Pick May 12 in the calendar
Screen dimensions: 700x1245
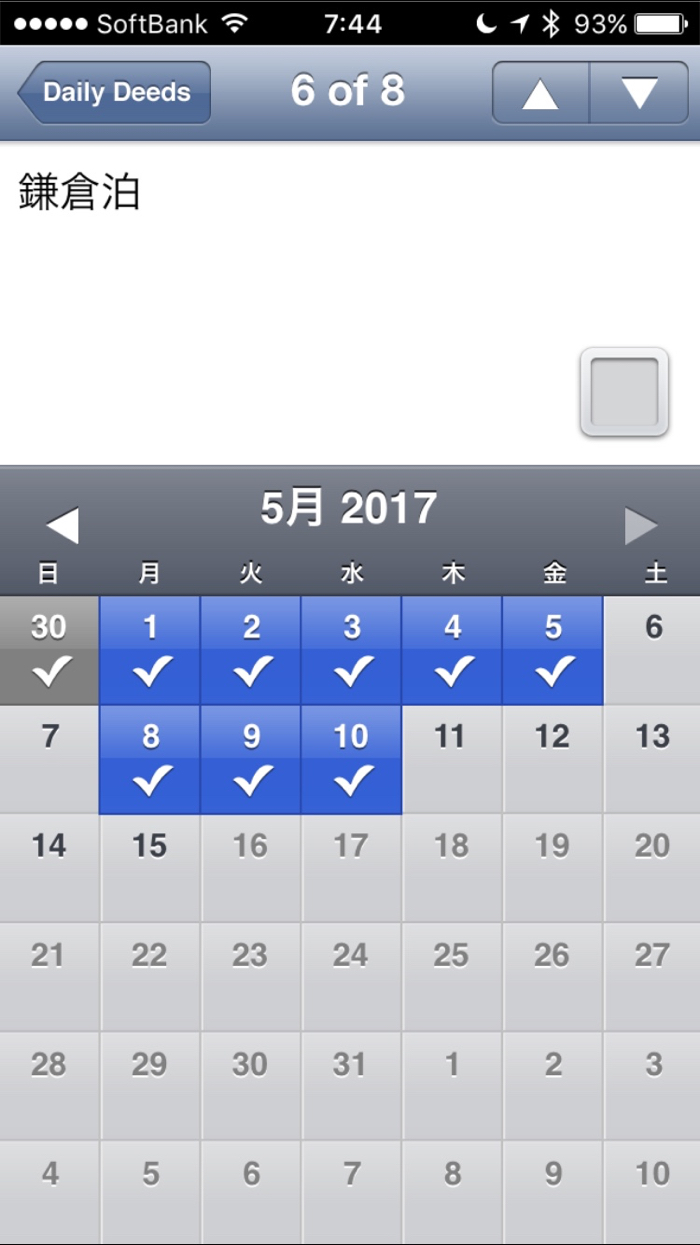coord(553,760)
